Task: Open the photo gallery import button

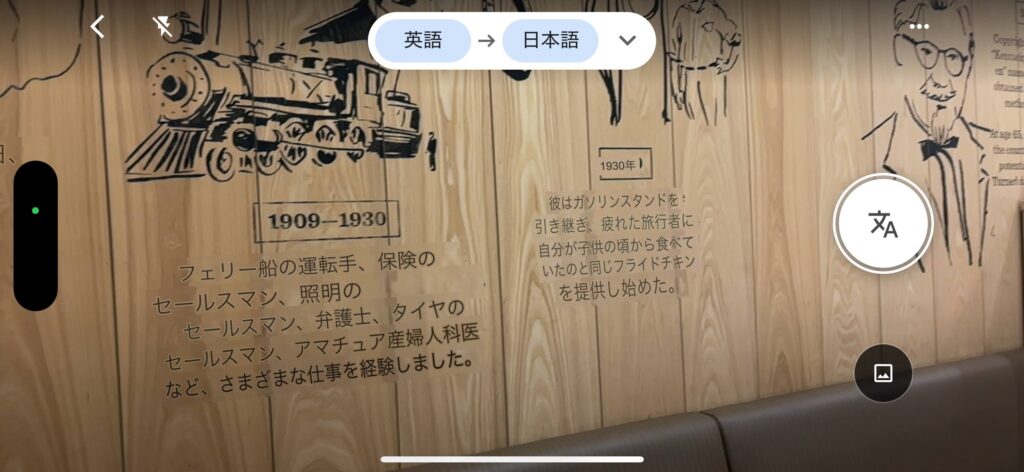Action: coord(882,373)
